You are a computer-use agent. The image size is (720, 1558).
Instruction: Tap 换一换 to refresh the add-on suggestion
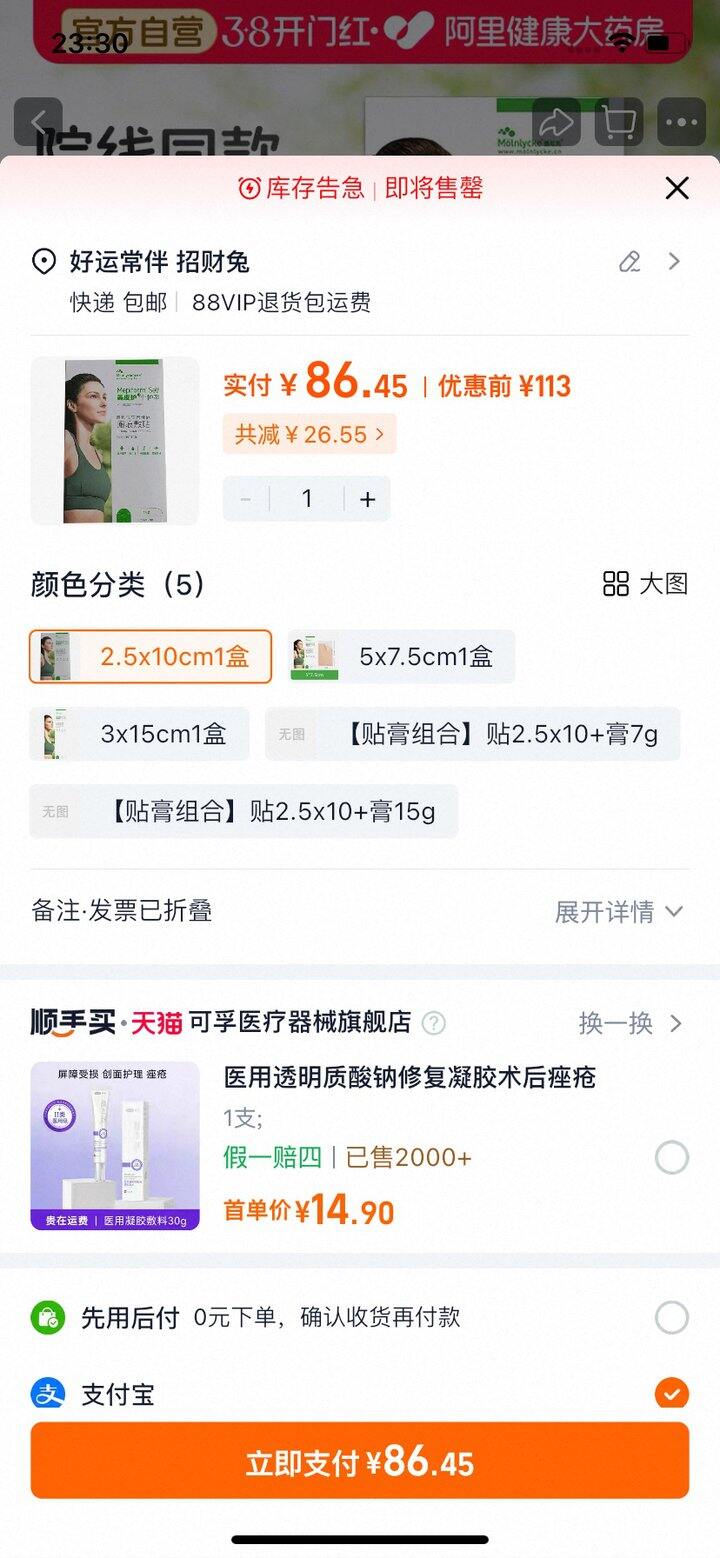coord(629,1023)
